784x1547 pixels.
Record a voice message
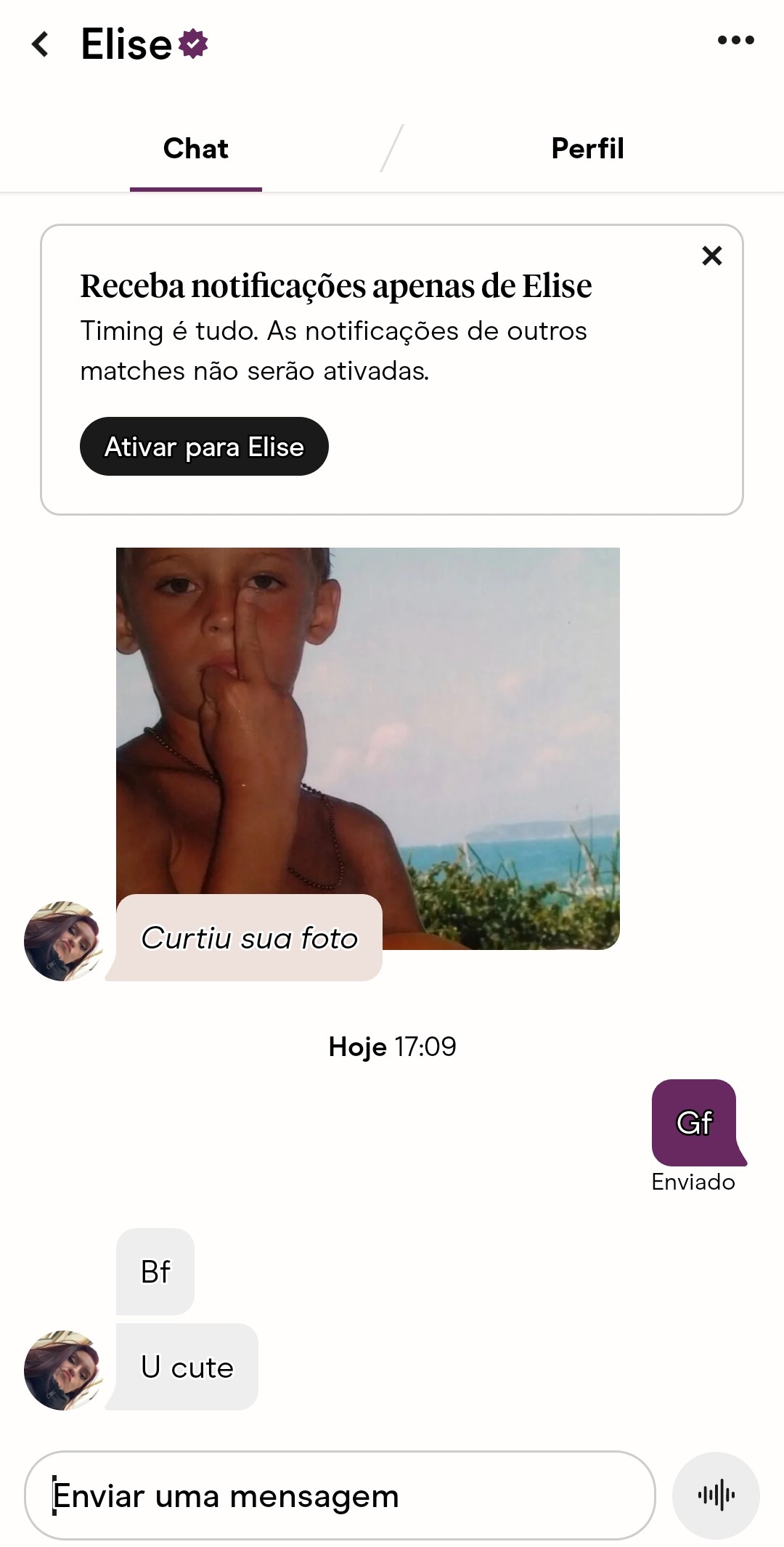[716, 1495]
